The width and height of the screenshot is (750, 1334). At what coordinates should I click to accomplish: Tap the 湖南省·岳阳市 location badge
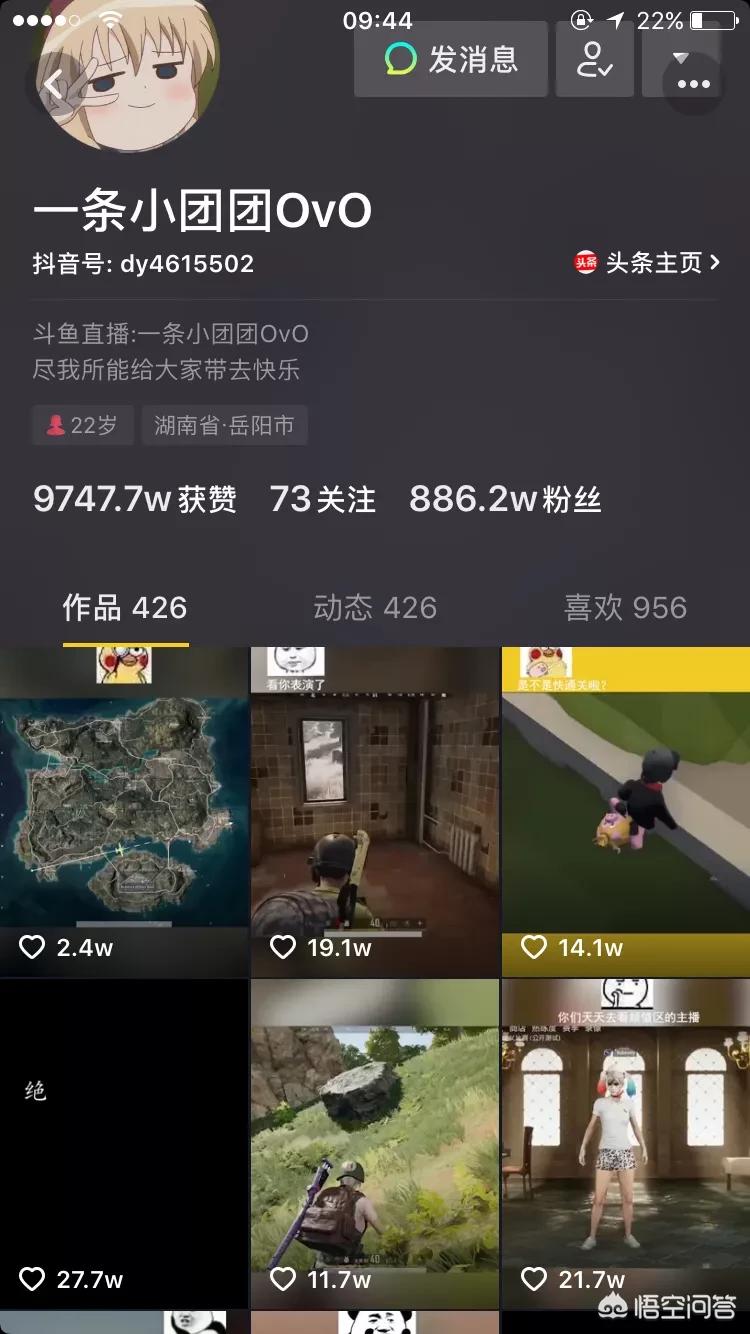click(x=224, y=424)
